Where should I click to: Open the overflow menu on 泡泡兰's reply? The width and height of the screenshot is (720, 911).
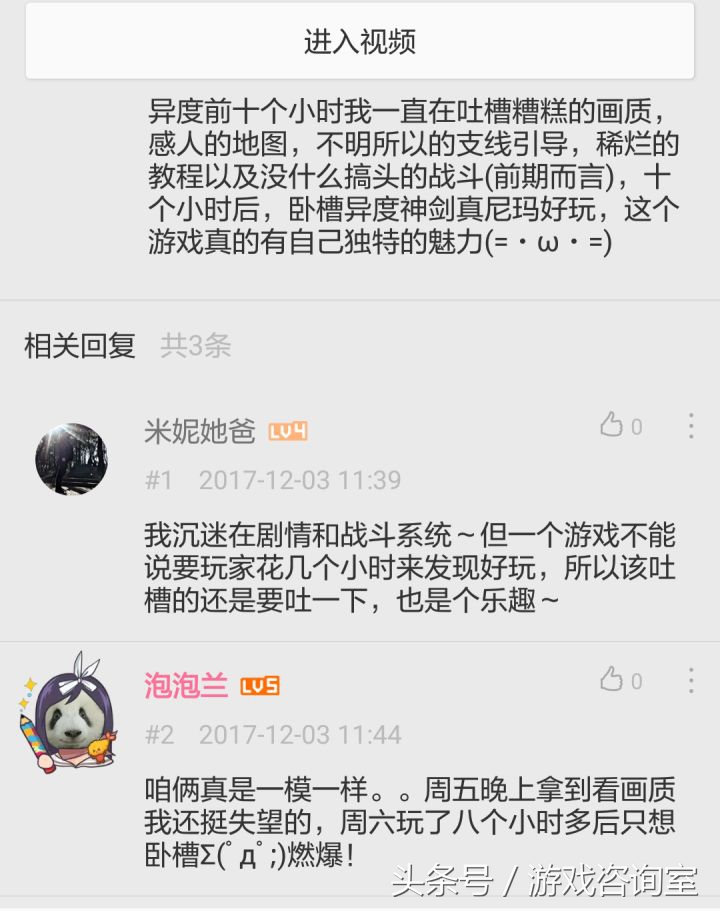point(689,681)
